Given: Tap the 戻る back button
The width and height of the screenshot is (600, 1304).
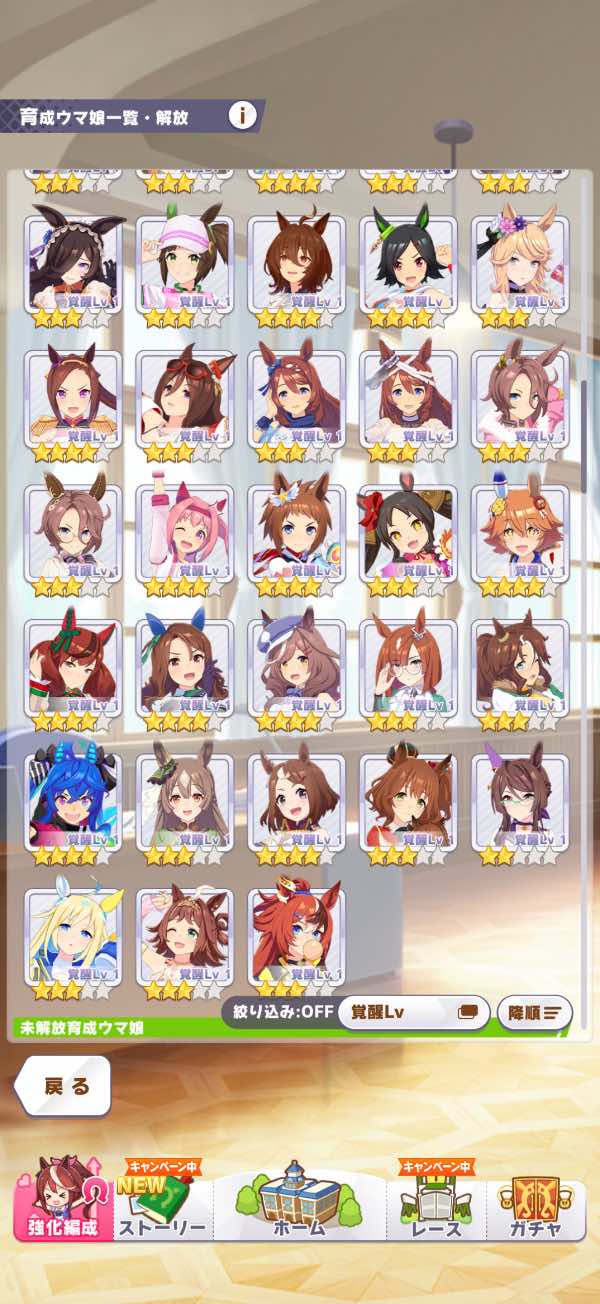Looking at the screenshot, I should click(x=63, y=1087).
